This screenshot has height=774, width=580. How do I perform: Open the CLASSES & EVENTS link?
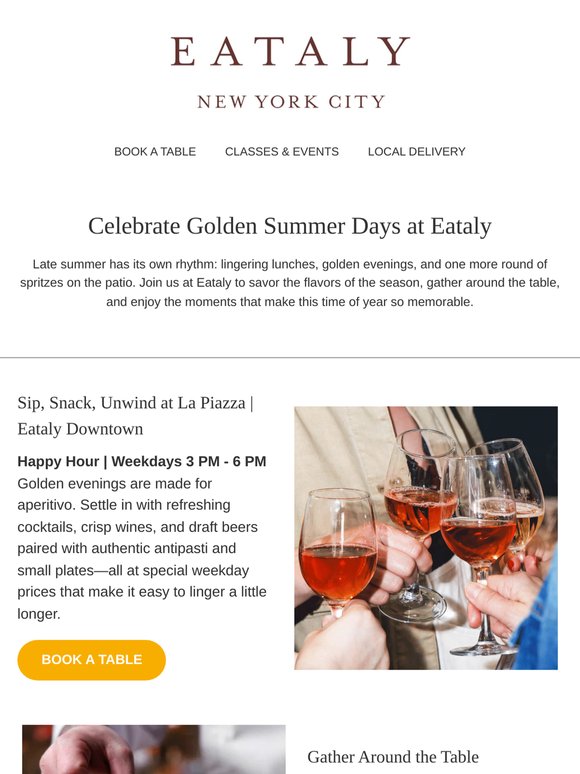(282, 152)
